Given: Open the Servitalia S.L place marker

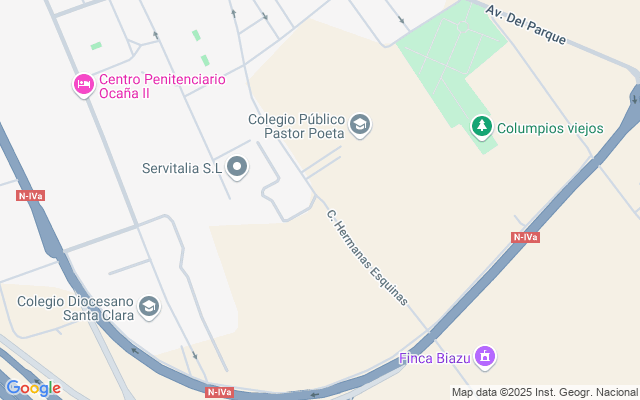Looking at the screenshot, I should click(x=237, y=168).
